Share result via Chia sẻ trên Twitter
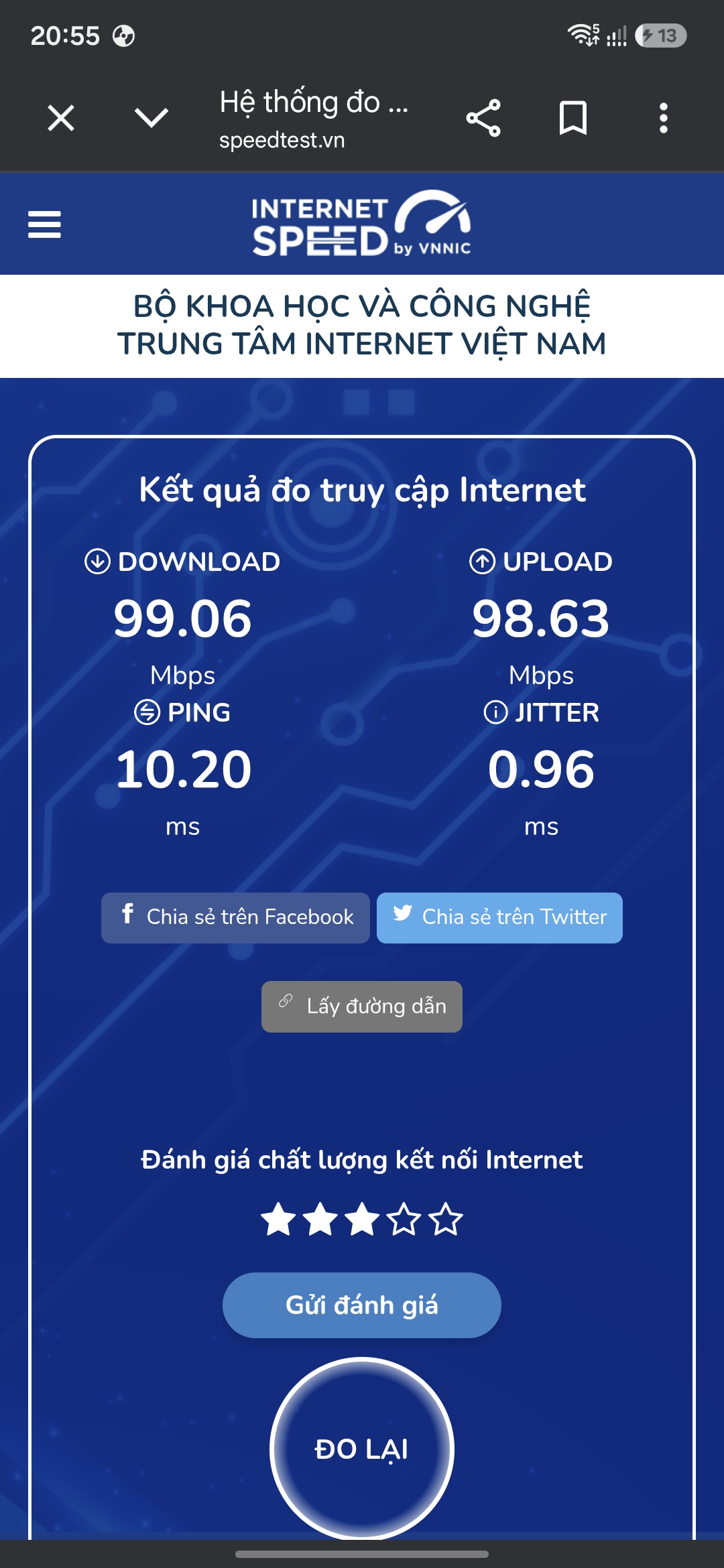The height and width of the screenshot is (1568, 724). click(x=499, y=917)
